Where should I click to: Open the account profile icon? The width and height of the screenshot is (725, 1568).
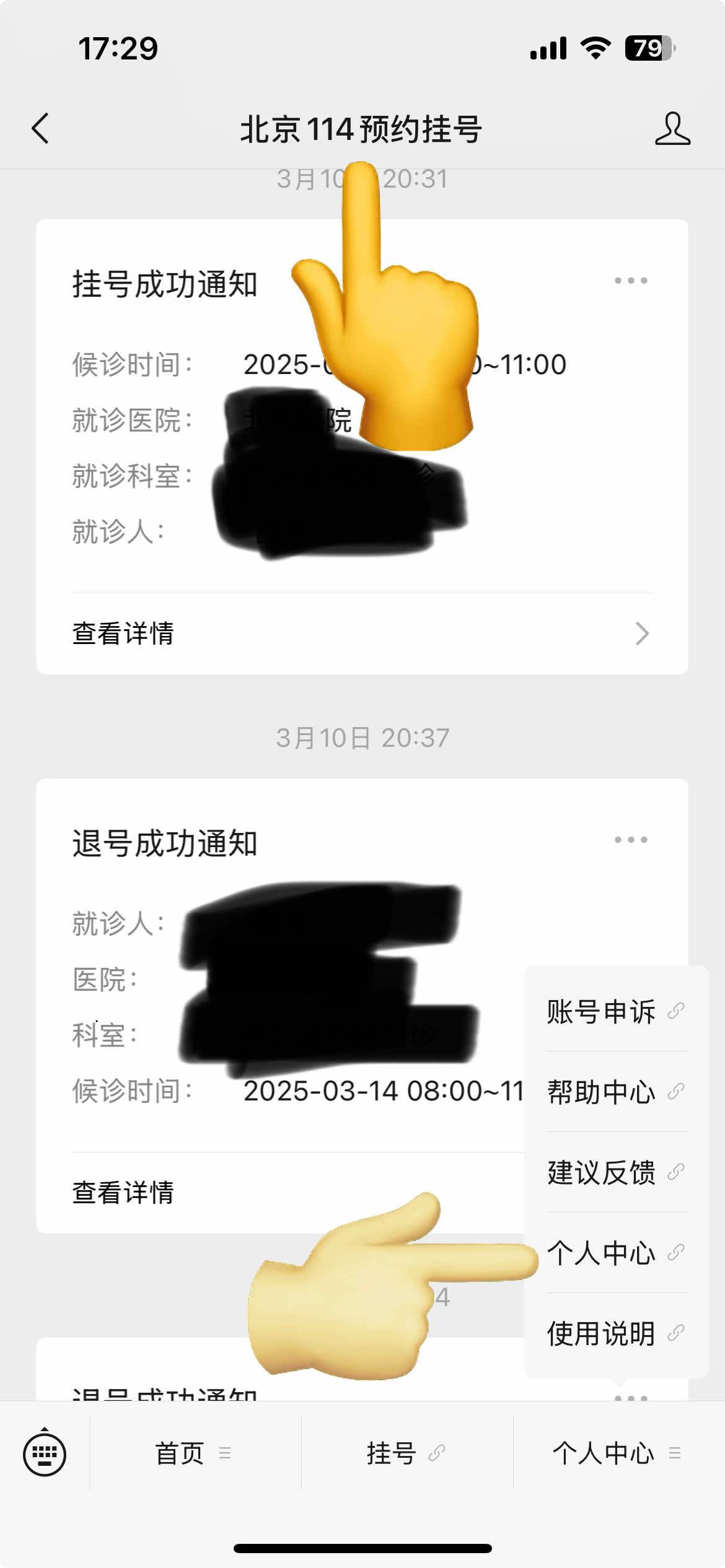tap(672, 129)
